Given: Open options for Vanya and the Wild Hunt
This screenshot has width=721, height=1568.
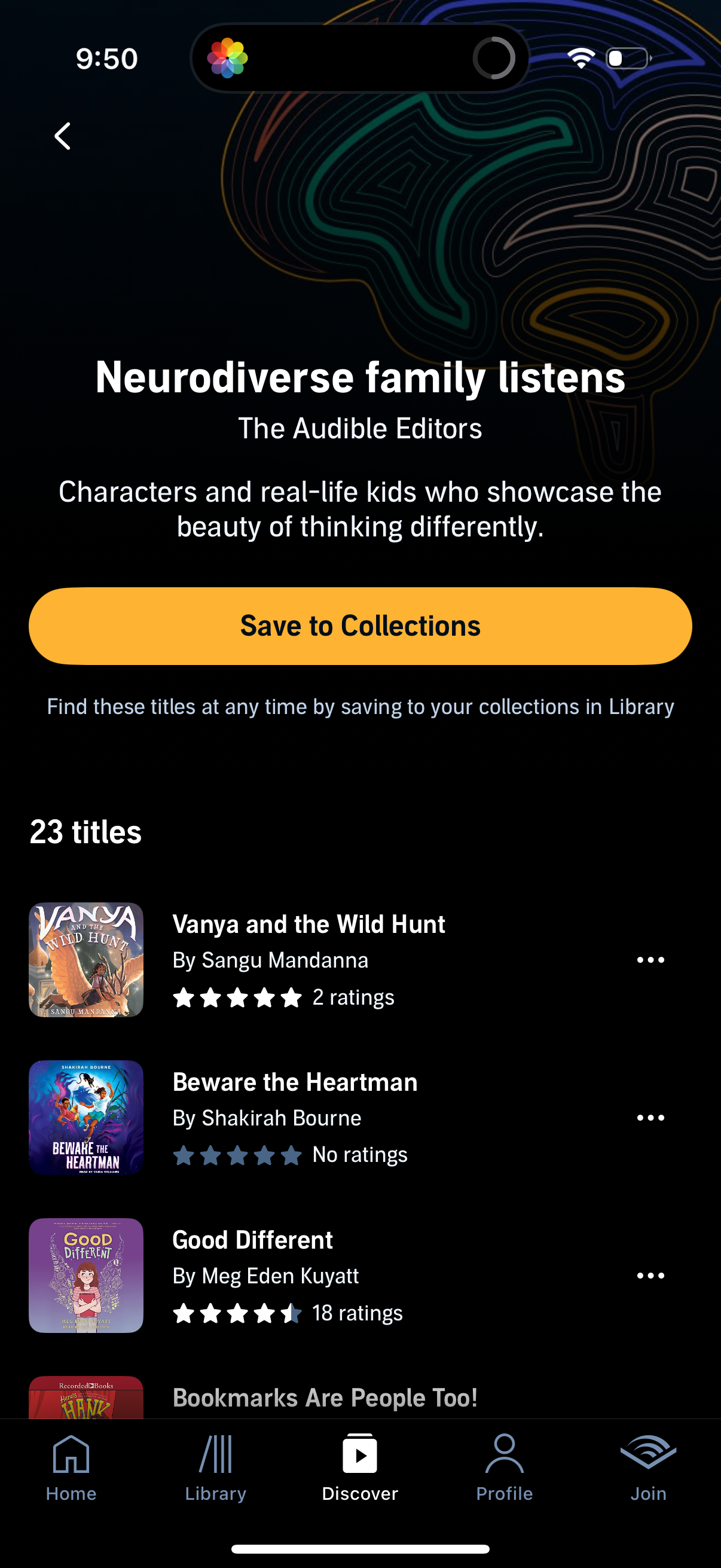Looking at the screenshot, I should coord(650,959).
